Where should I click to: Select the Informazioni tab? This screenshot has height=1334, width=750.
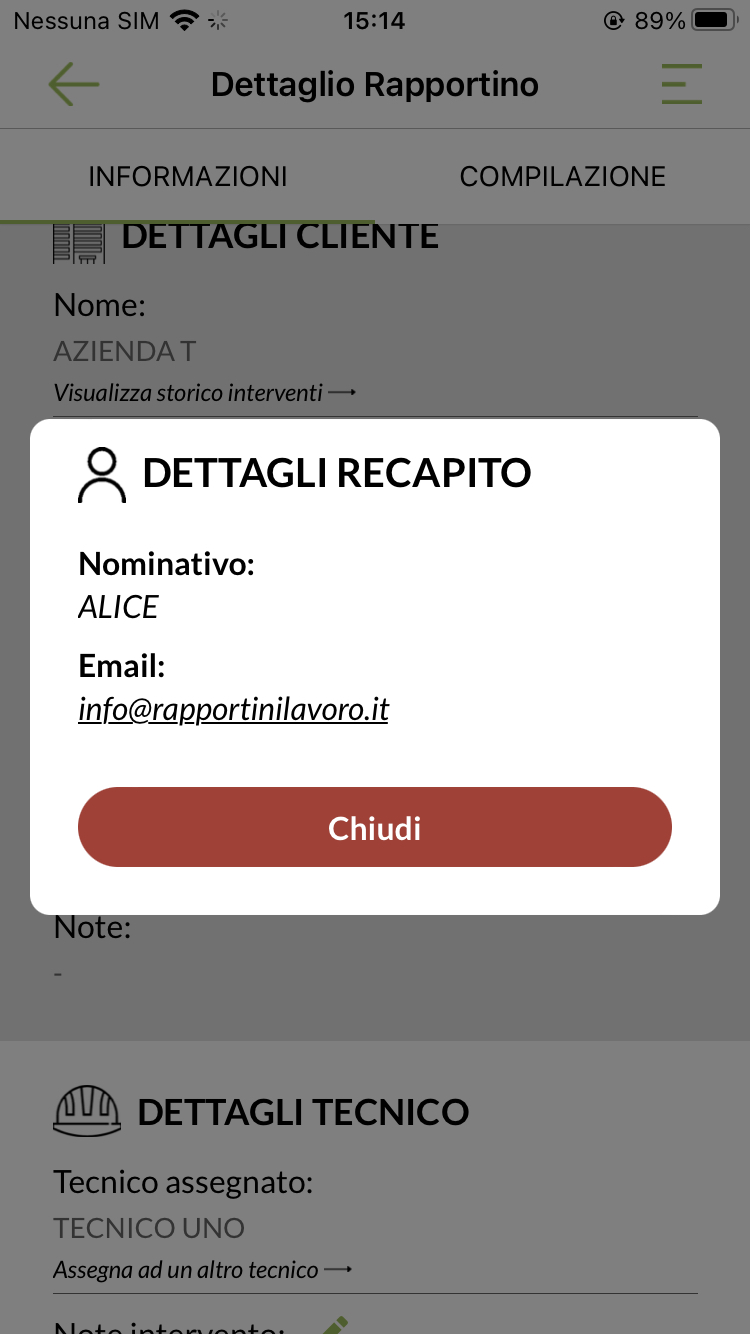pos(188,177)
